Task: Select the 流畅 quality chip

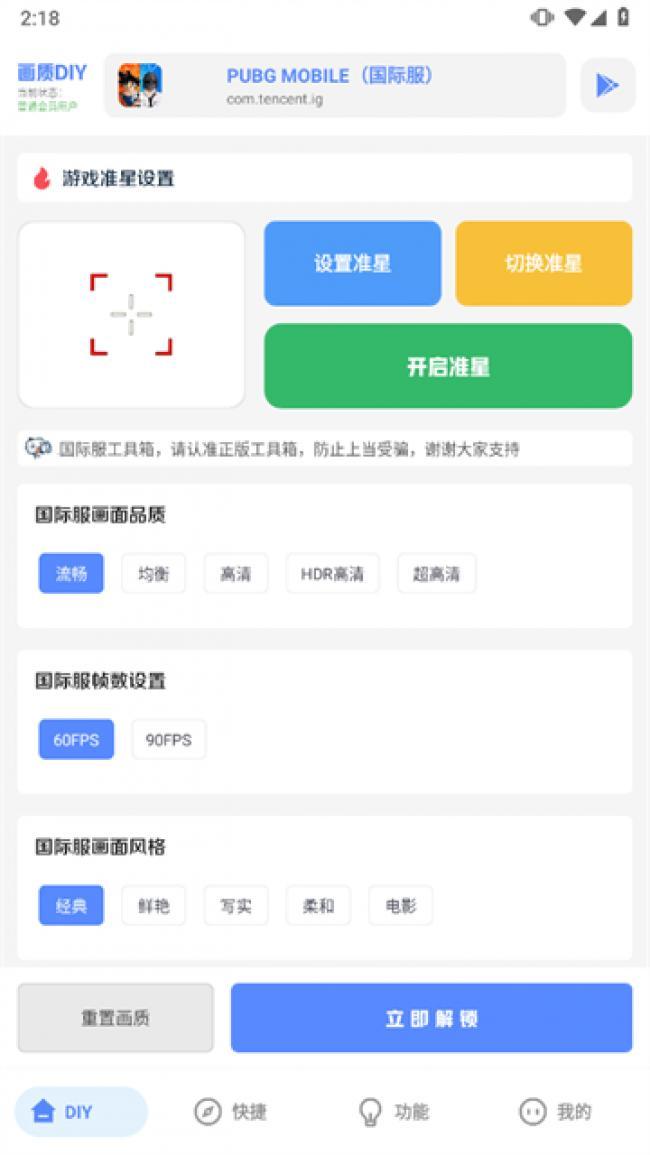Action: 71,574
